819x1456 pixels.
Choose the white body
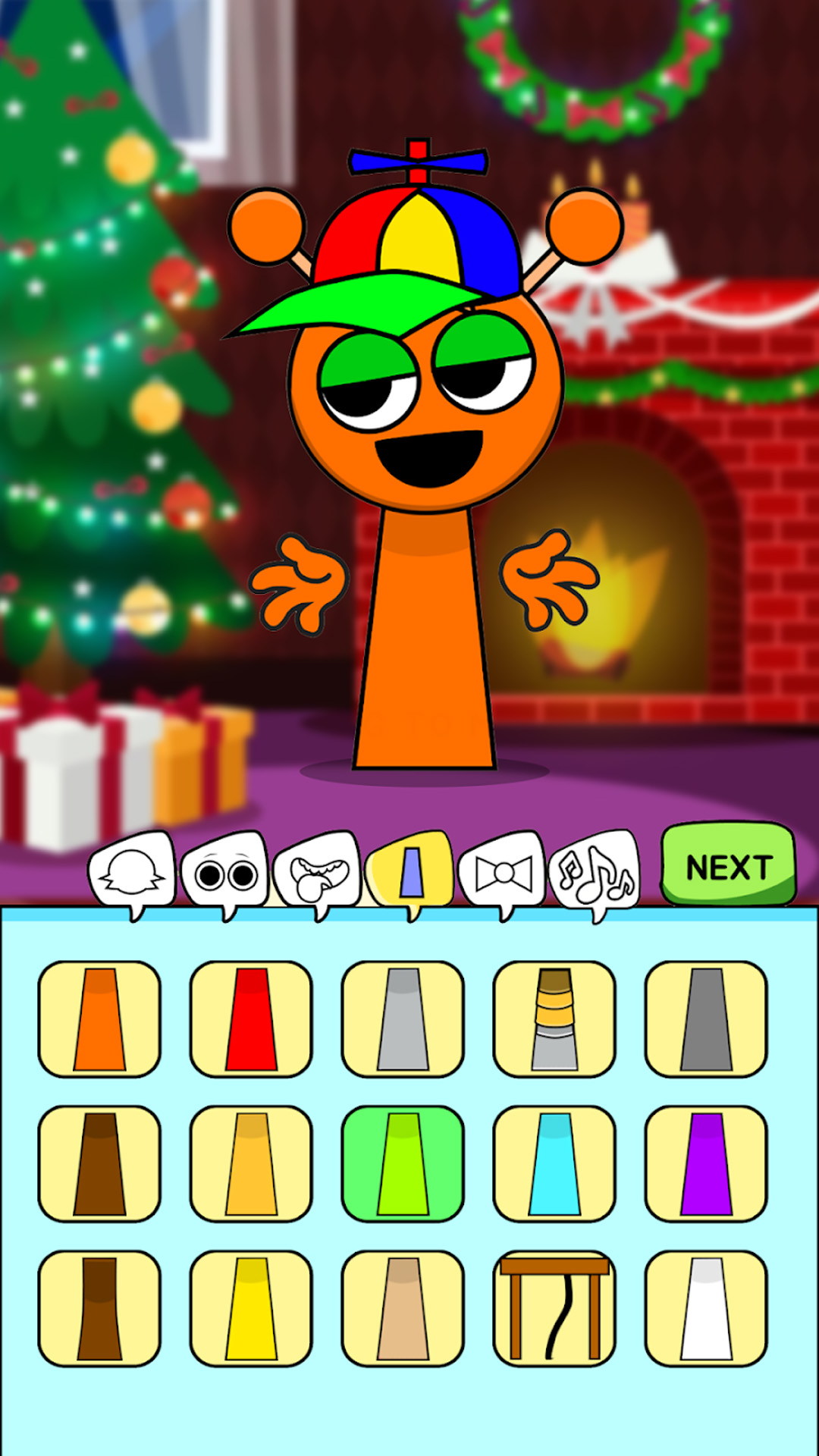pos(706,1309)
